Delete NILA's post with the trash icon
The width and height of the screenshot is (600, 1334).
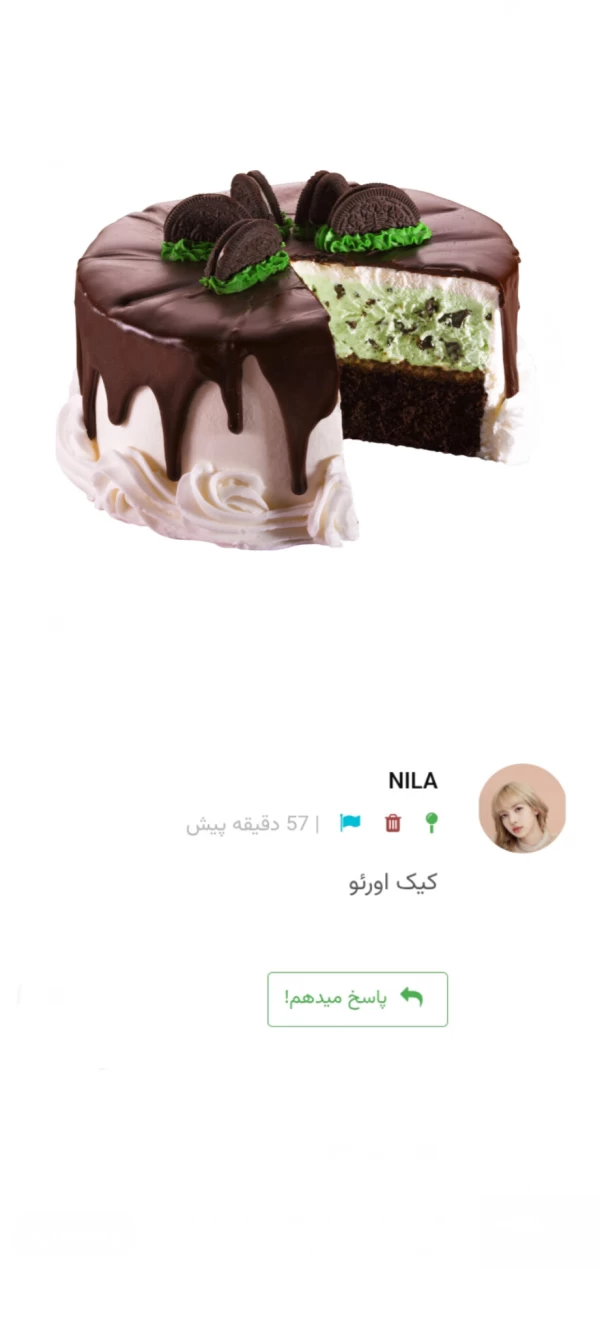click(x=393, y=823)
